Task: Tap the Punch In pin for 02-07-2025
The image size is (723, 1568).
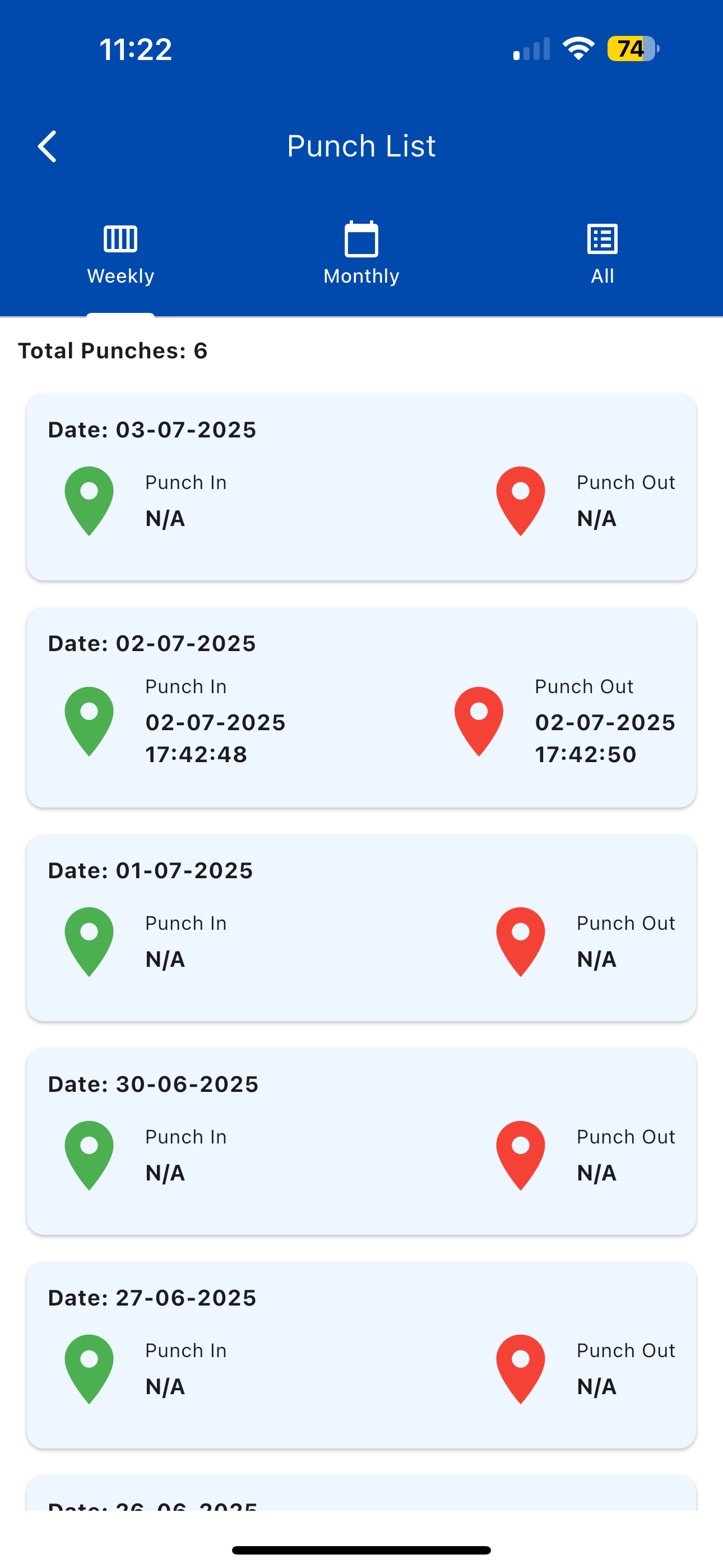Action: point(90,721)
